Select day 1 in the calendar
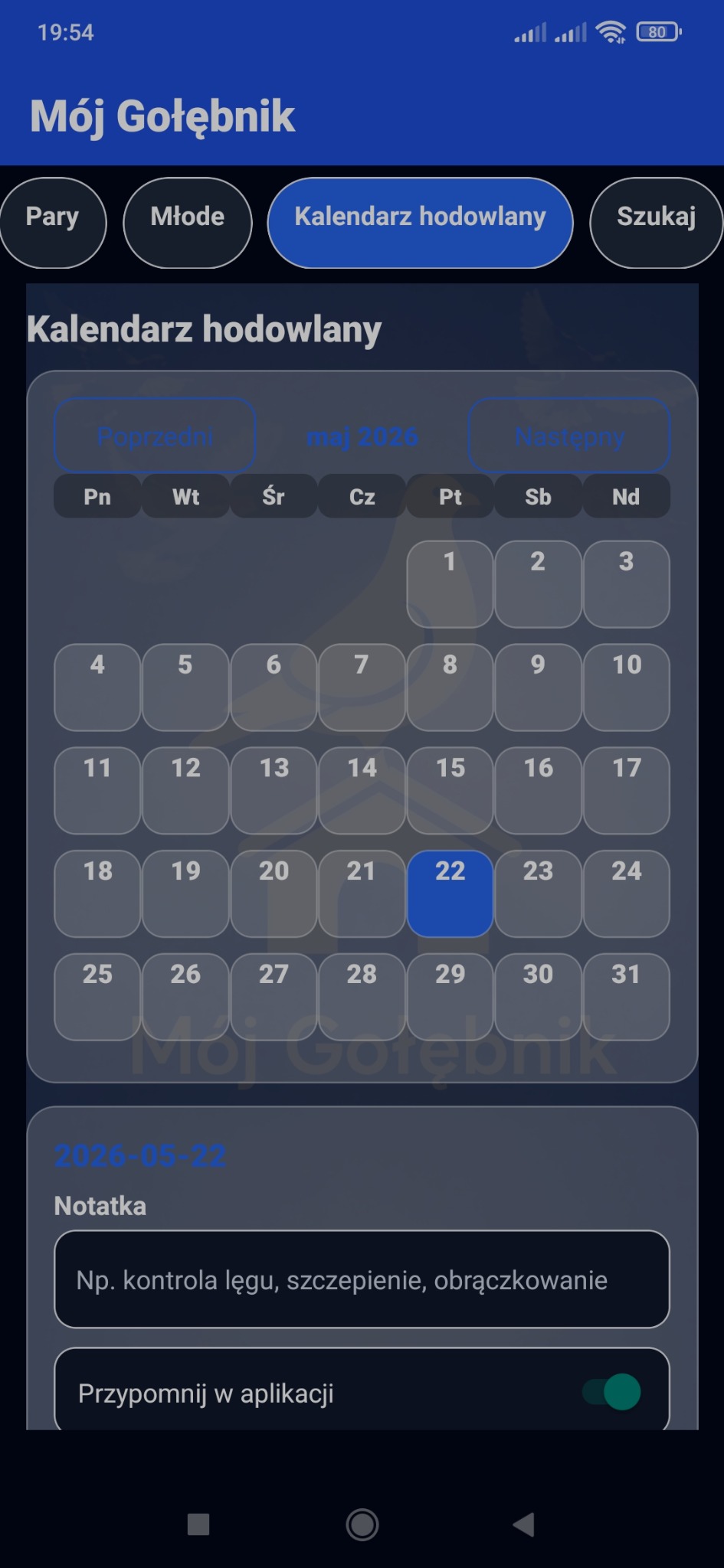Image resolution: width=724 pixels, height=1568 pixels. pos(450,584)
